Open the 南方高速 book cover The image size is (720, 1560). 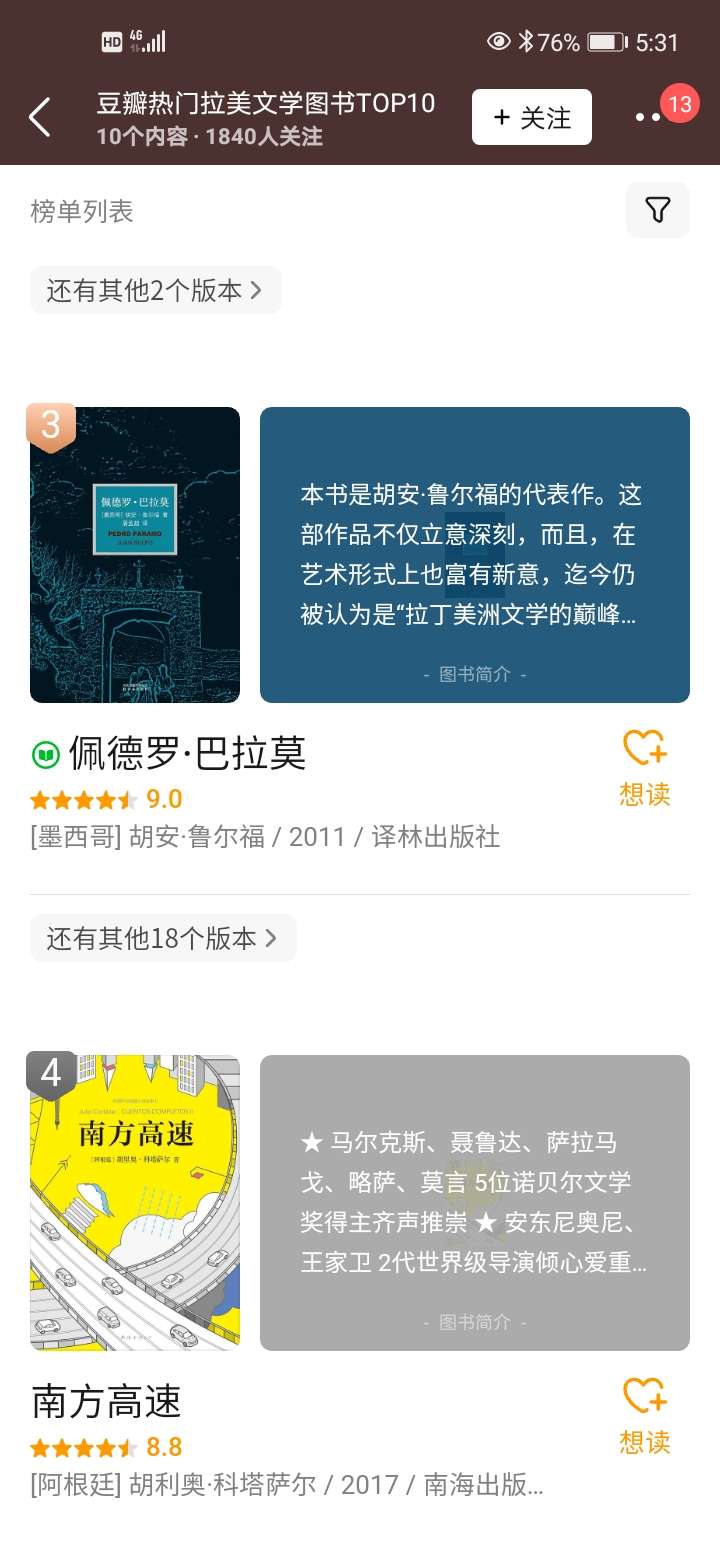[135, 1203]
